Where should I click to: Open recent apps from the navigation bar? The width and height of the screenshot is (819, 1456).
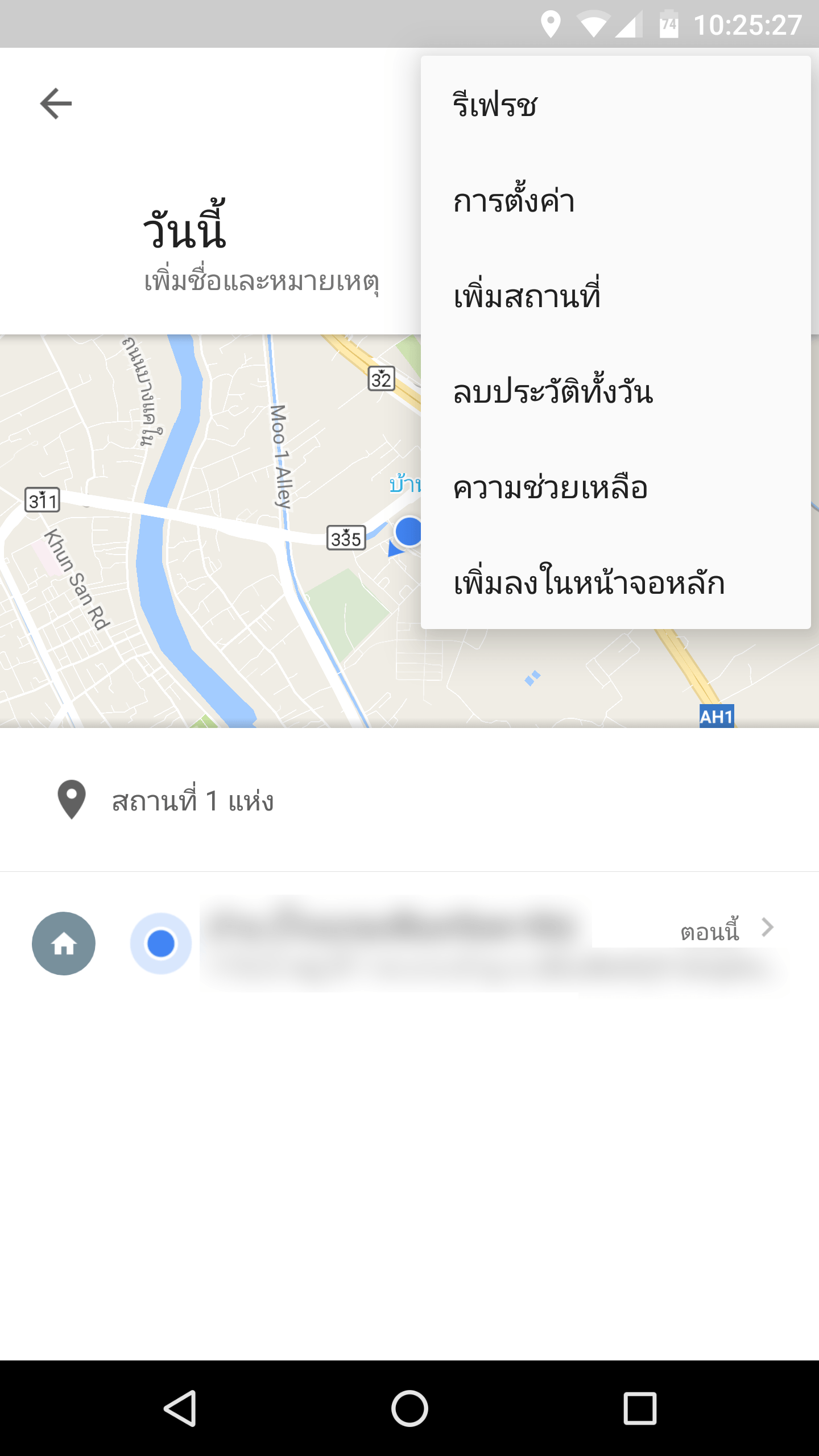(x=640, y=1408)
